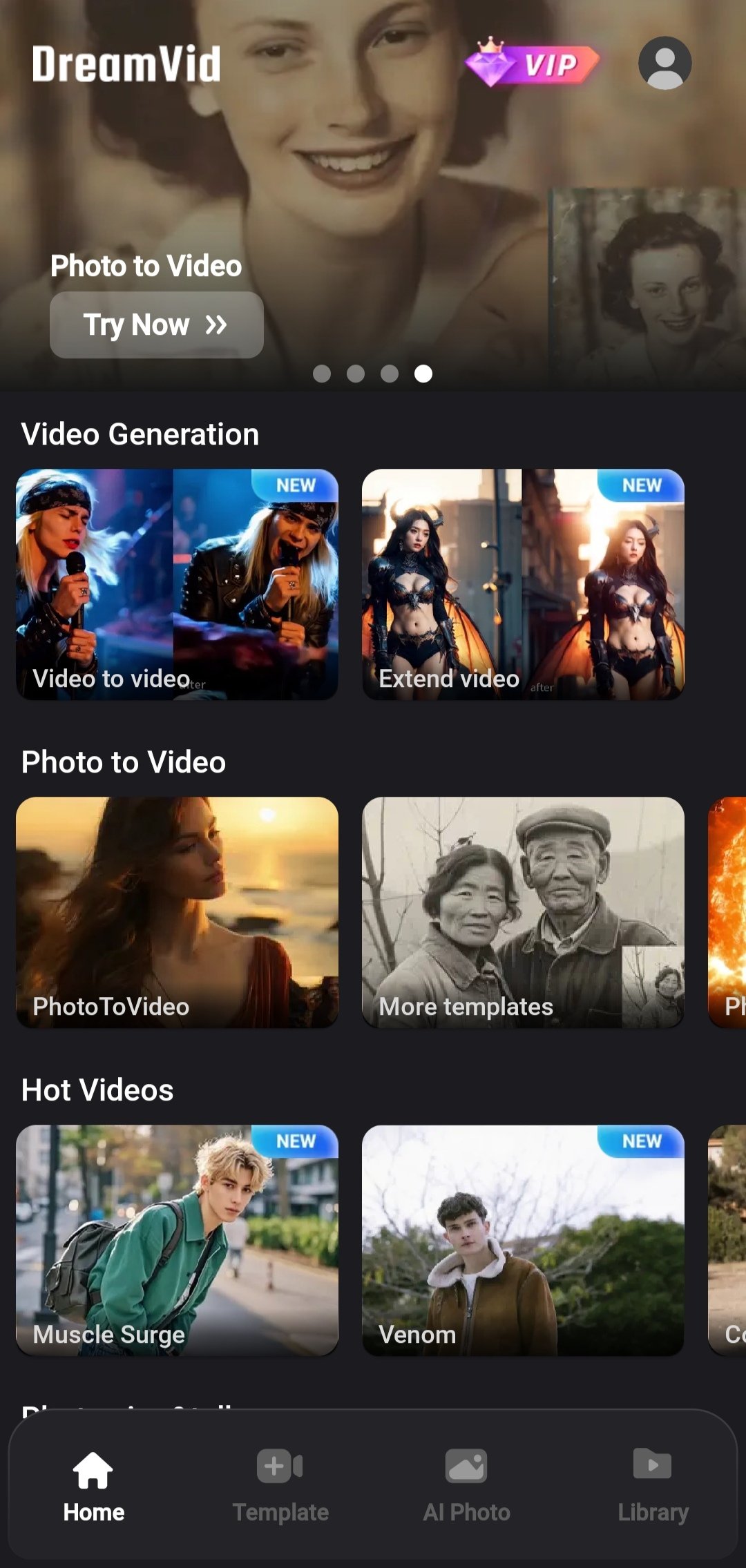Screen dimensions: 746x1568
Task: Select the PhotoToVideo card
Action: [177, 912]
